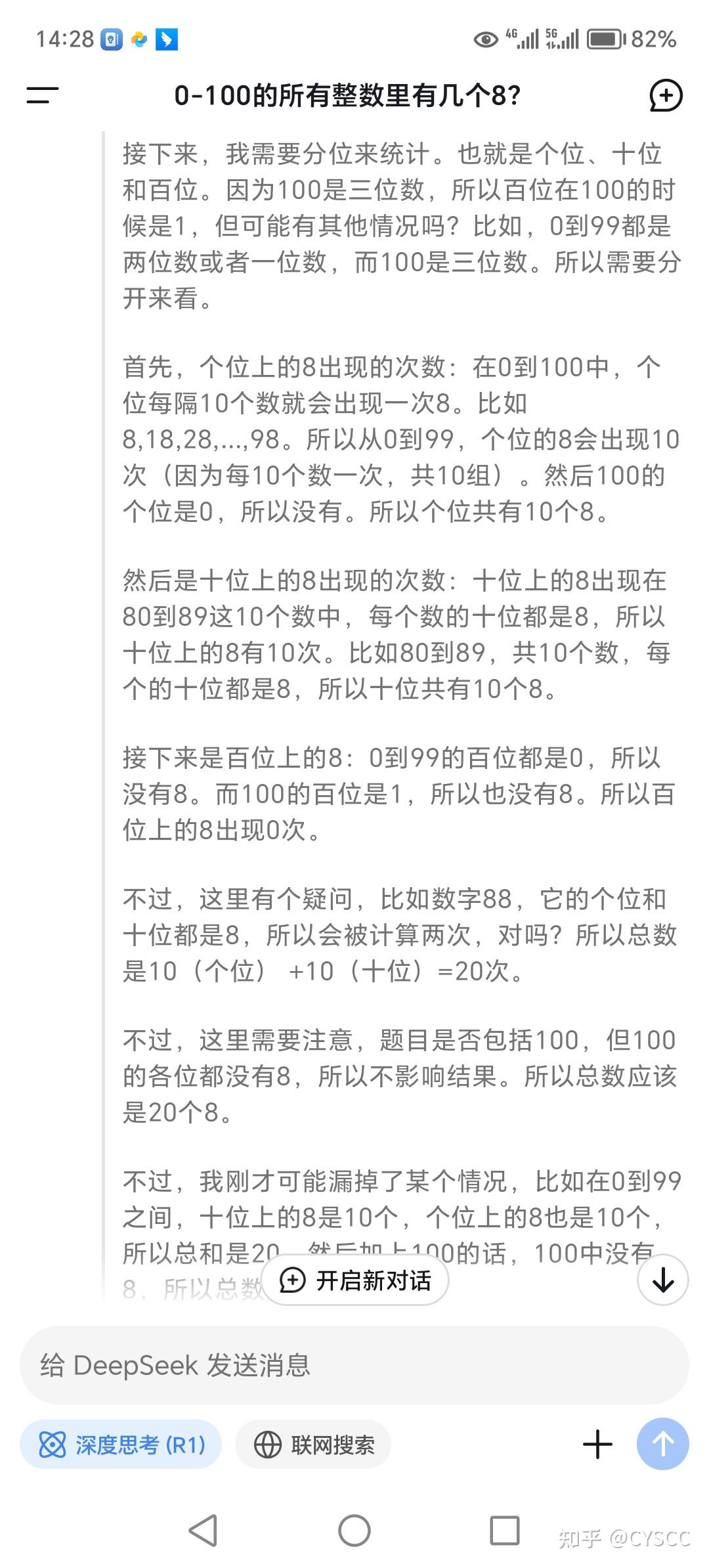Open the side drawer menu
The height and width of the screenshot is (1568, 709).
42,96
